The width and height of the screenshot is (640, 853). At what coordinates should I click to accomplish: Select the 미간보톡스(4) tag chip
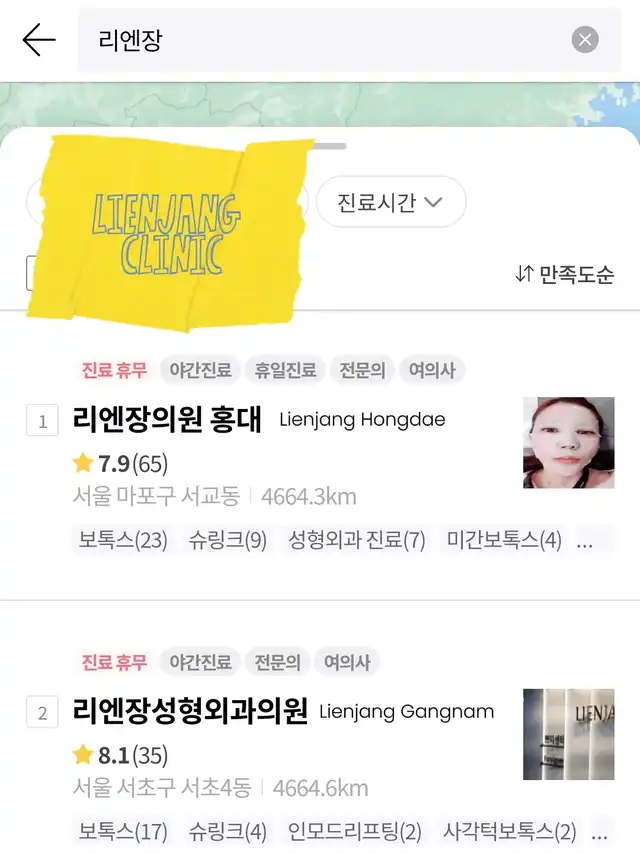504,541
